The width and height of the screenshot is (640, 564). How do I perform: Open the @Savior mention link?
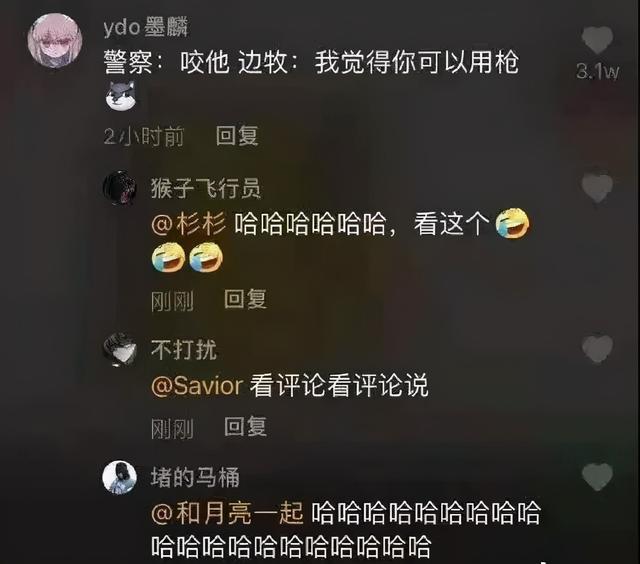click(x=196, y=386)
